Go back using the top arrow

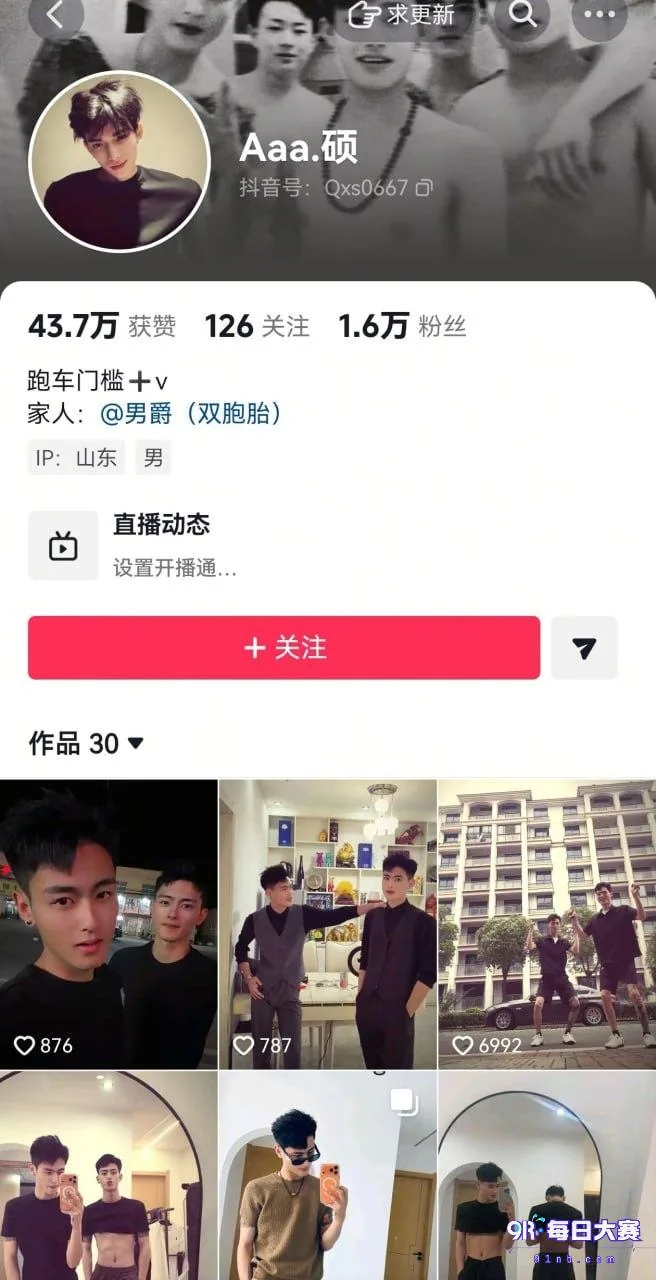coord(56,15)
